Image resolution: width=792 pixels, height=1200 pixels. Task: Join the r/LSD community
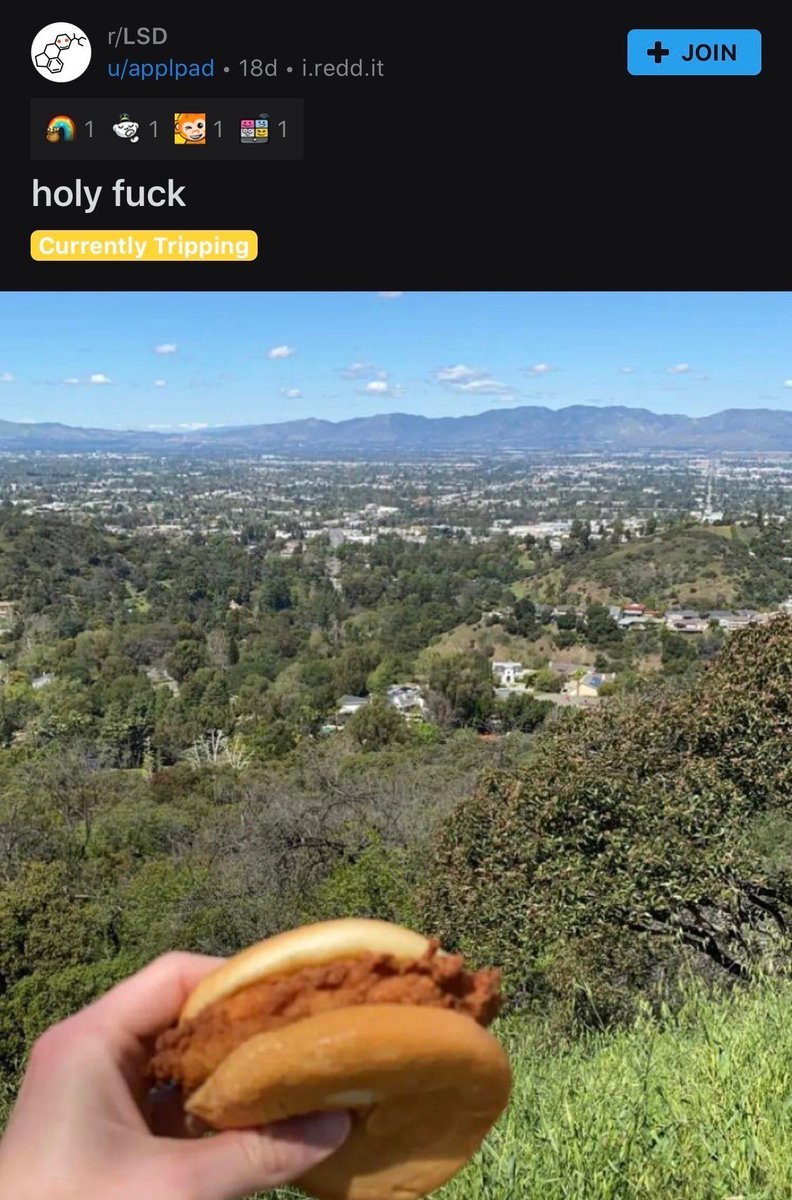(694, 52)
